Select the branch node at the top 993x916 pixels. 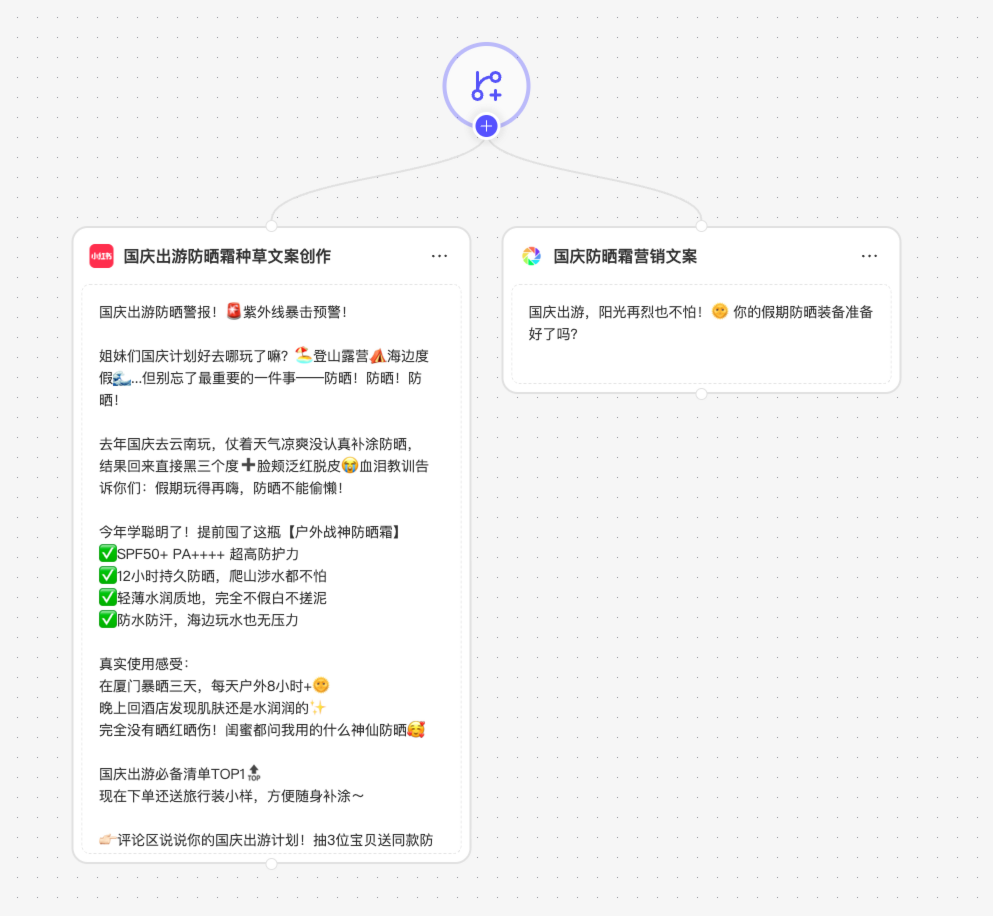[486, 84]
